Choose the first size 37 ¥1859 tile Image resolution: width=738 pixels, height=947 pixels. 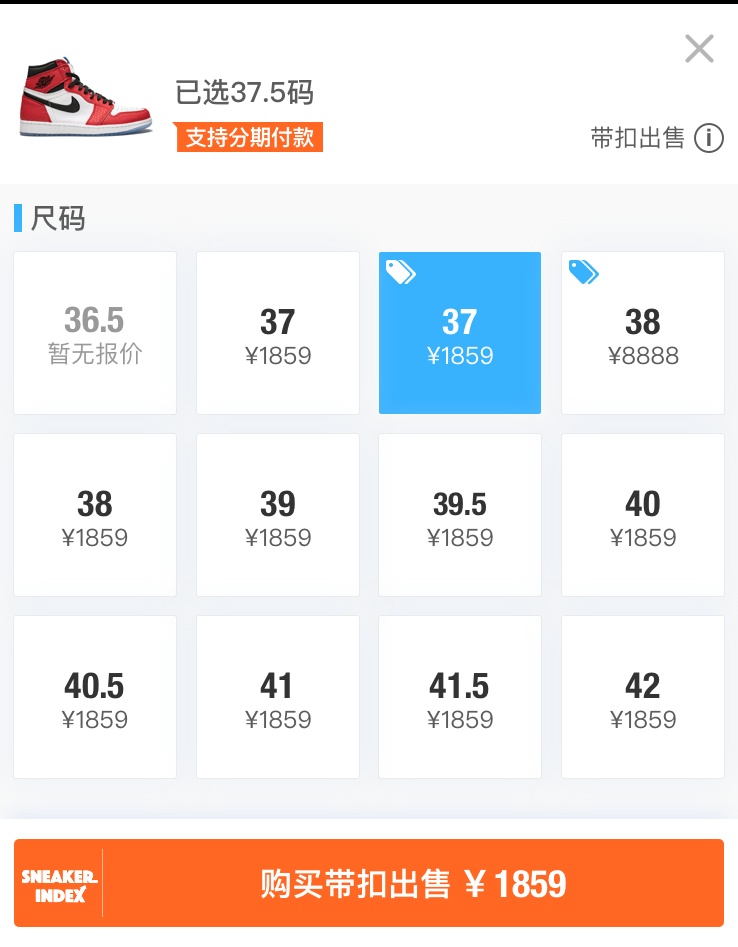[277, 333]
